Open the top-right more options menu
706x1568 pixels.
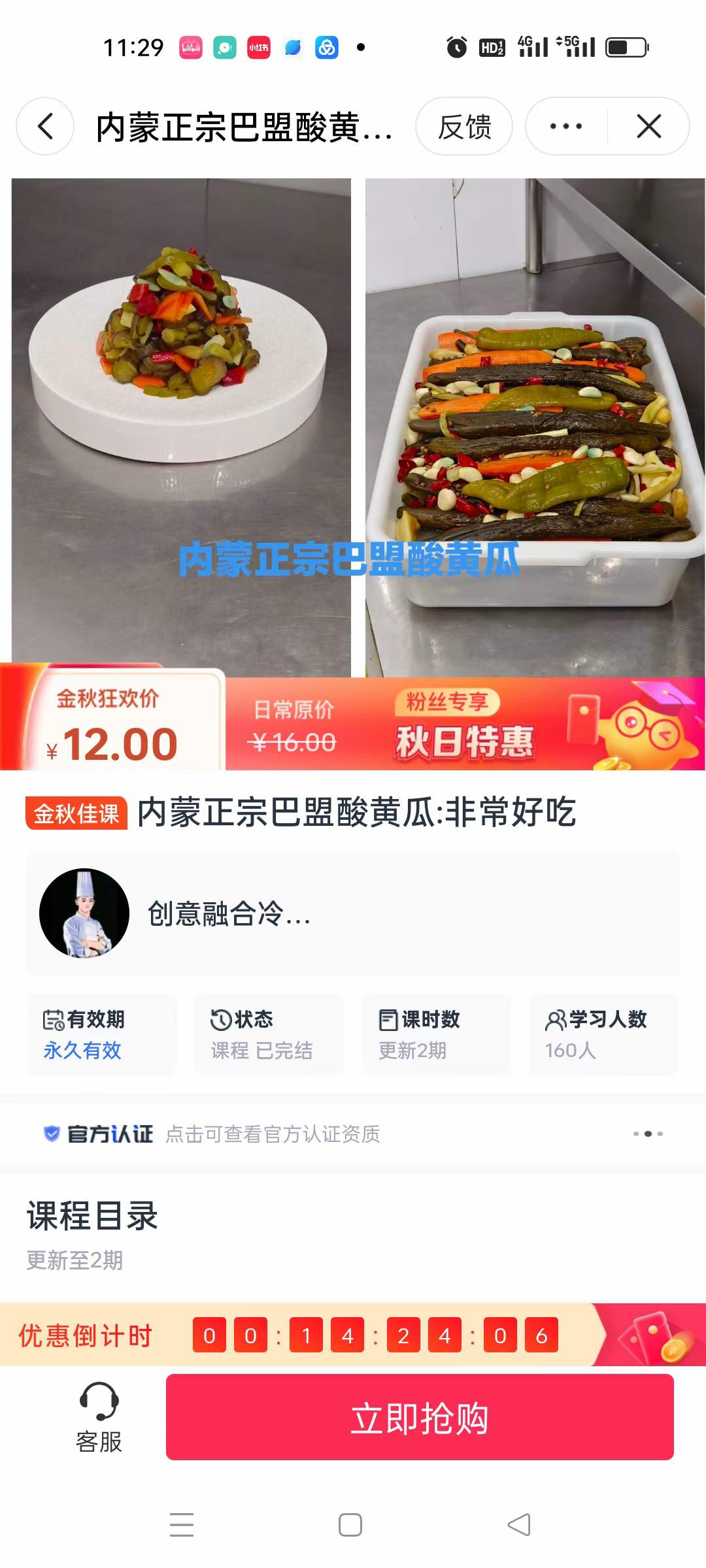tap(564, 126)
